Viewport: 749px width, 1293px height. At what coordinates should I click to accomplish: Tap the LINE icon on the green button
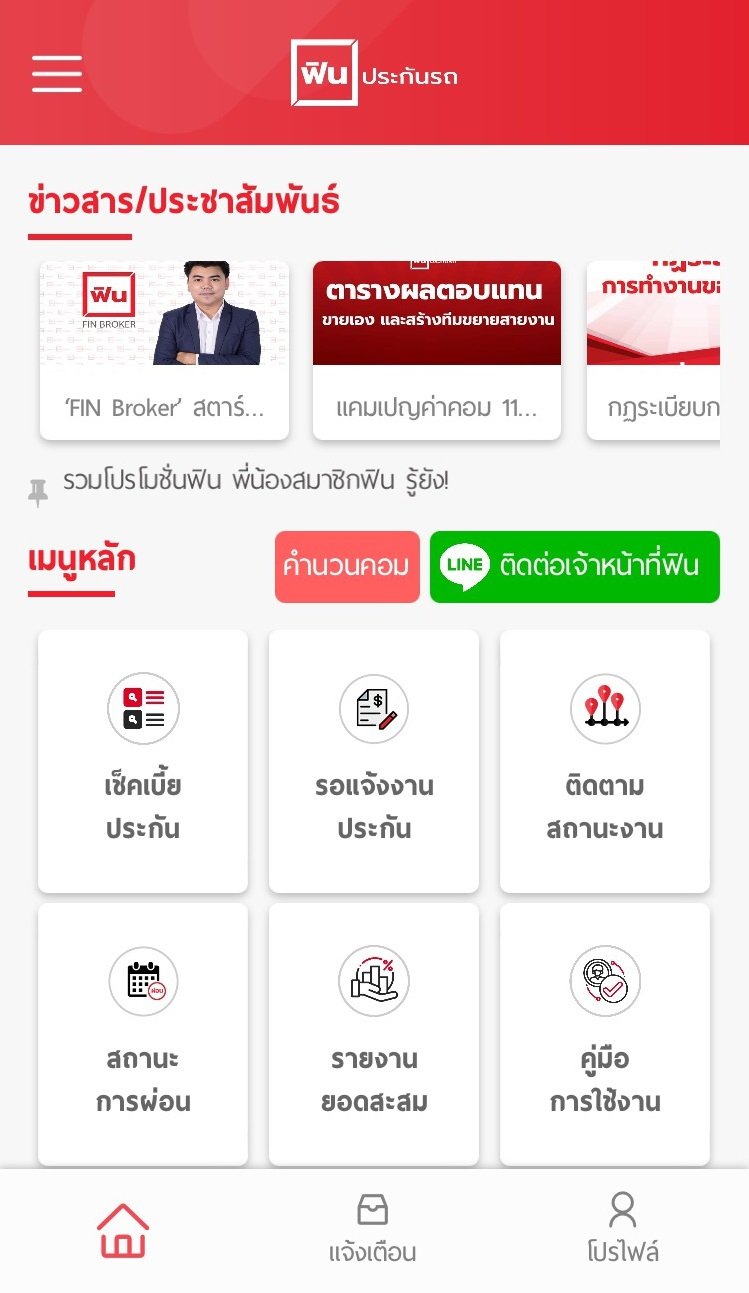click(x=466, y=567)
